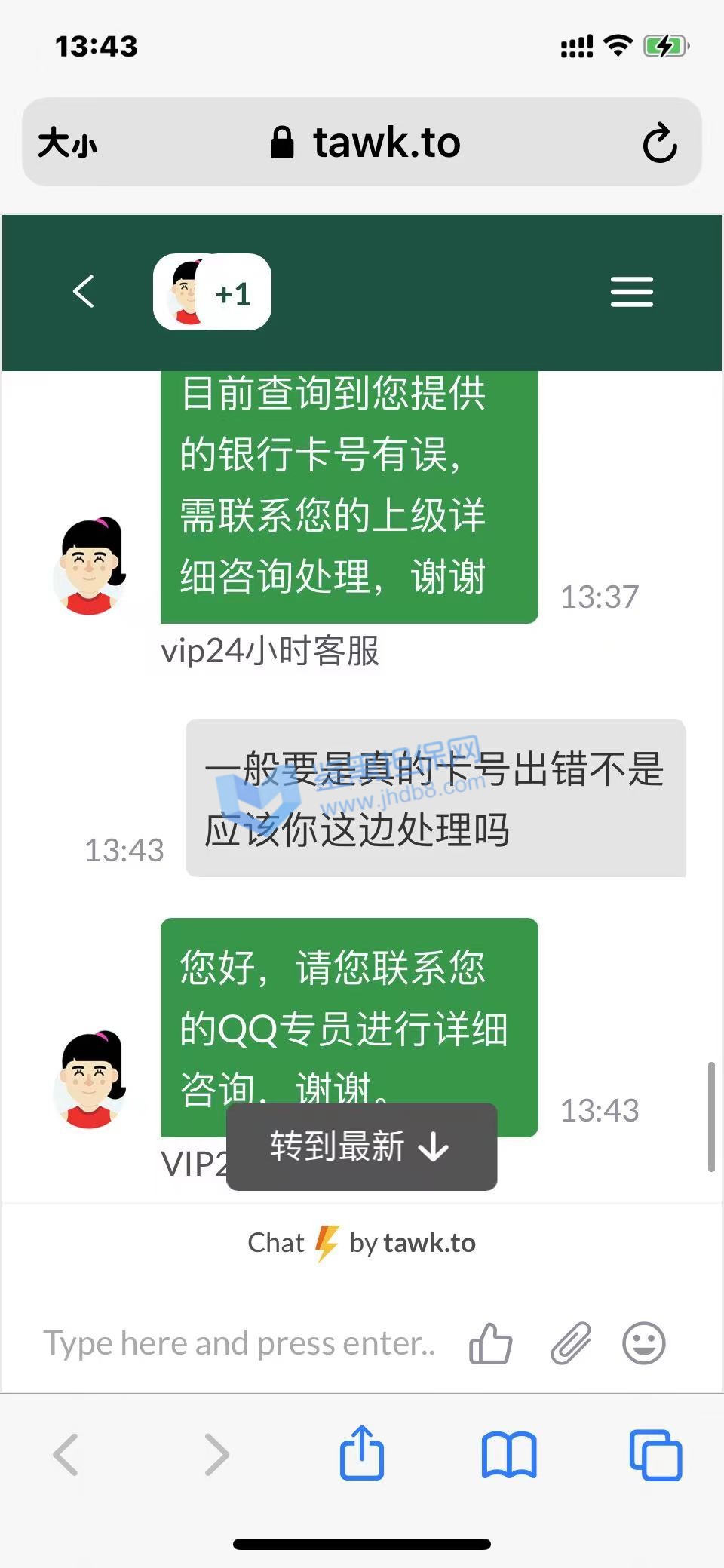
Task: Navigate back with Safari's back arrow
Action: tap(66, 1455)
